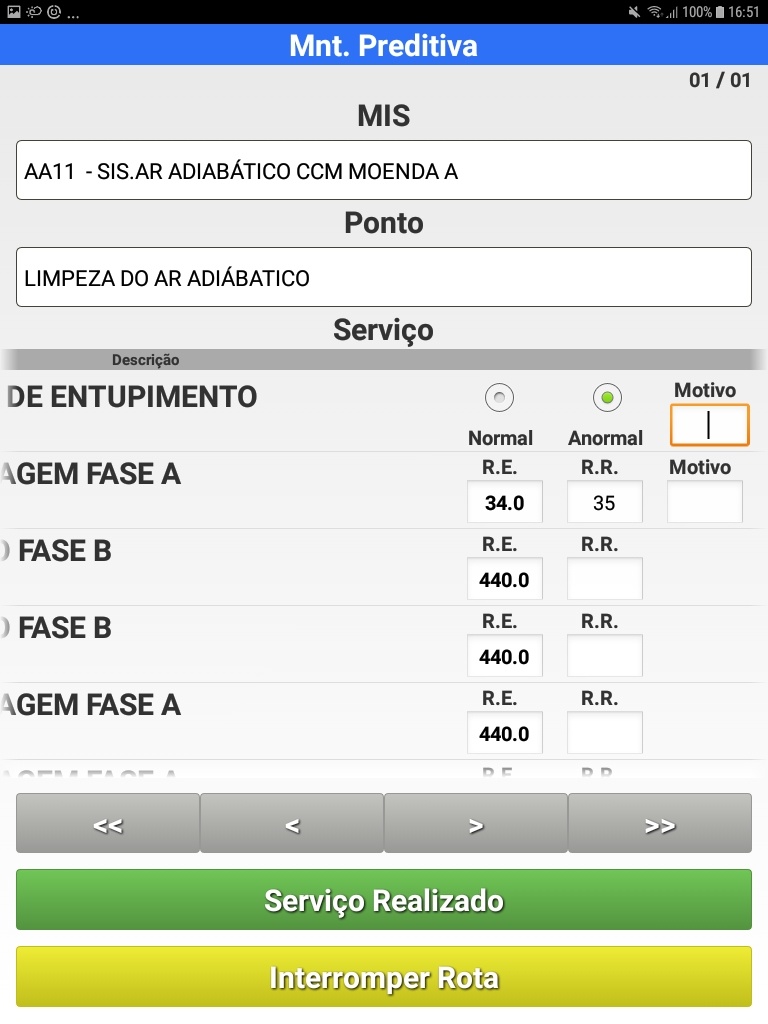
Task: Tap Interromper Rota to stop the route
Action: pyautogui.click(x=384, y=977)
